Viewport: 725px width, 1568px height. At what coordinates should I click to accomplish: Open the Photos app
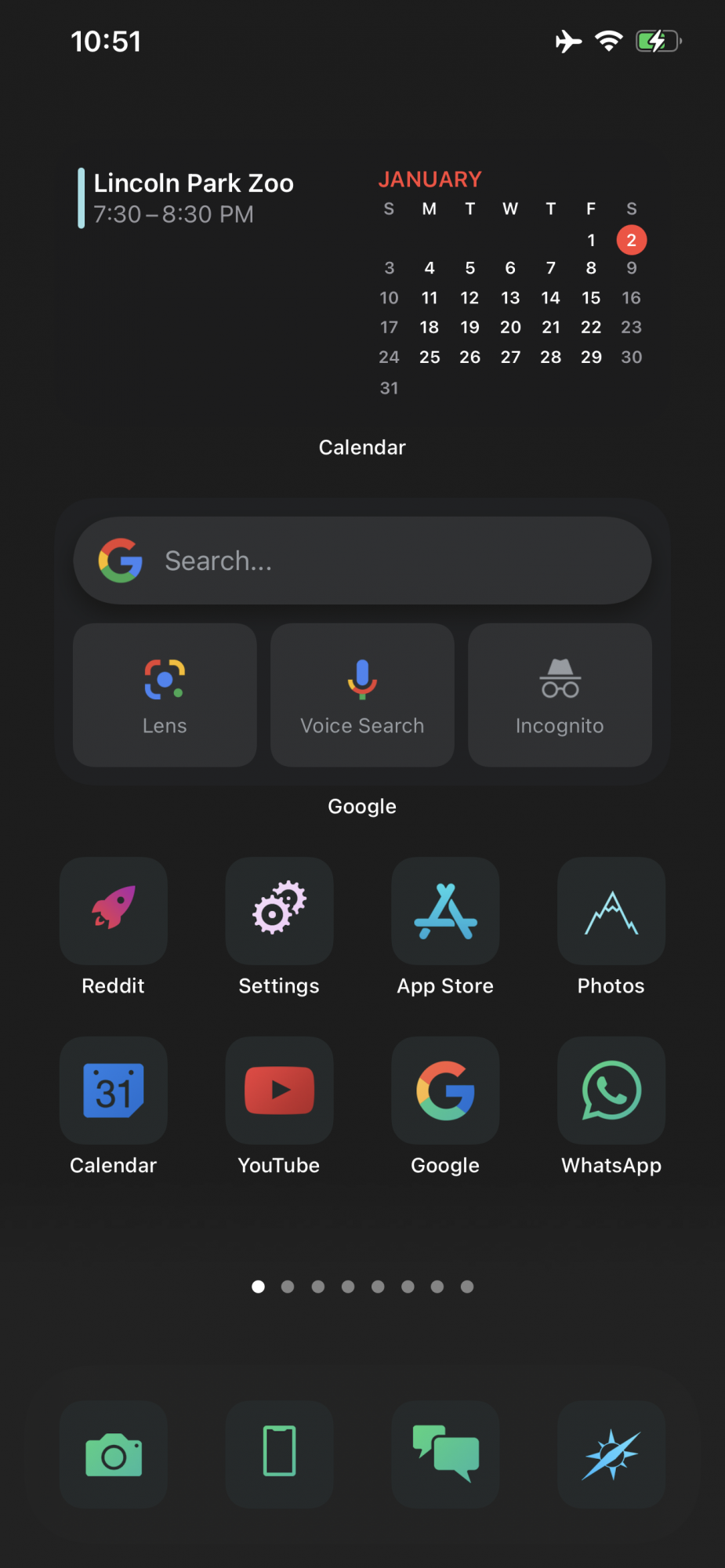(x=611, y=911)
